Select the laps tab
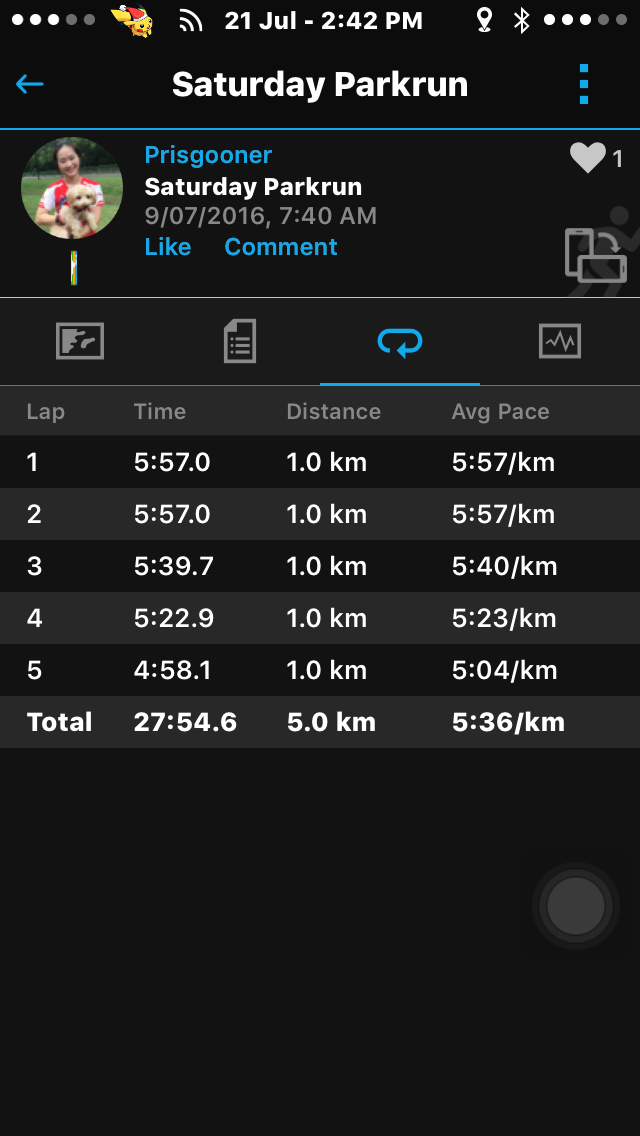 400,342
